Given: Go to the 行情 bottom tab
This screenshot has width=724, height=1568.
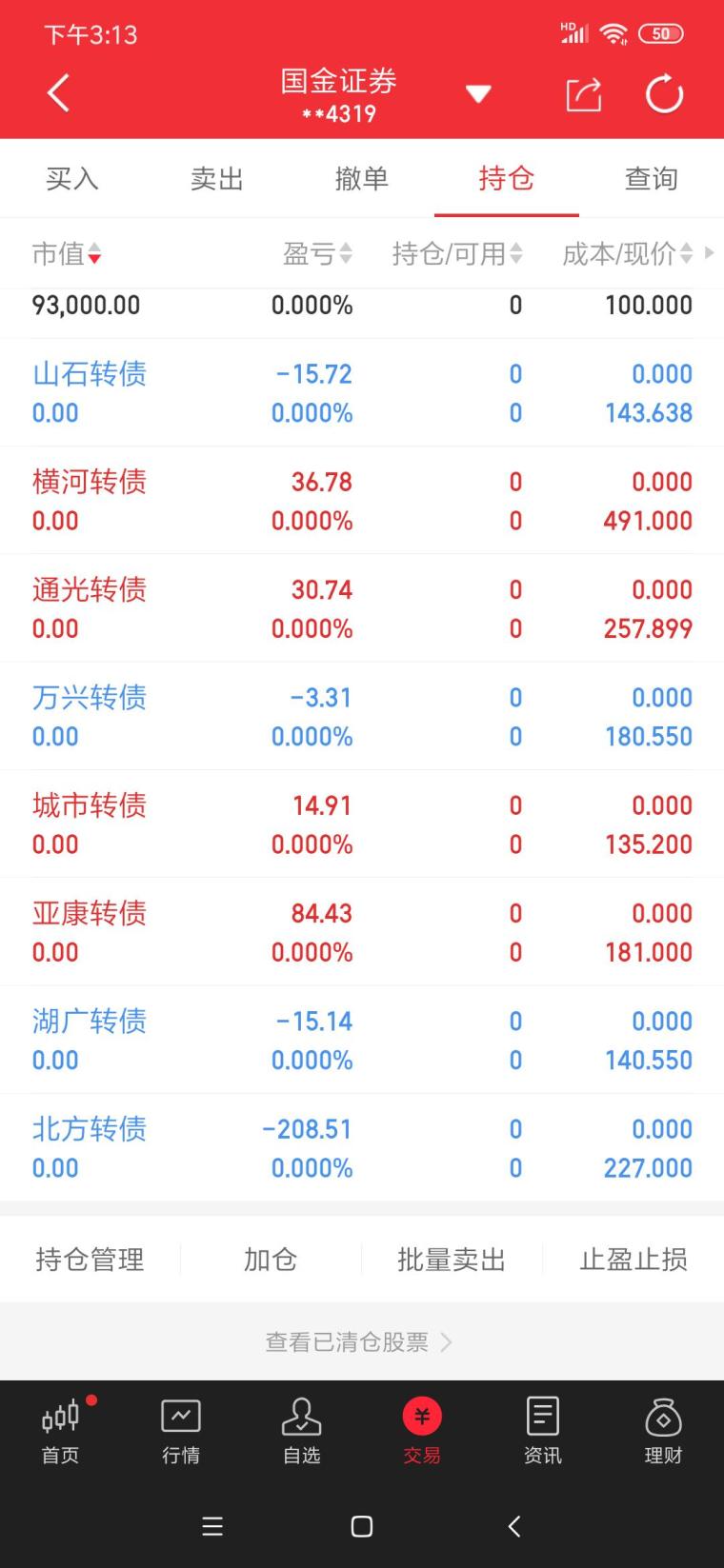Looking at the screenshot, I should pyautogui.click(x=181, y=1431).
